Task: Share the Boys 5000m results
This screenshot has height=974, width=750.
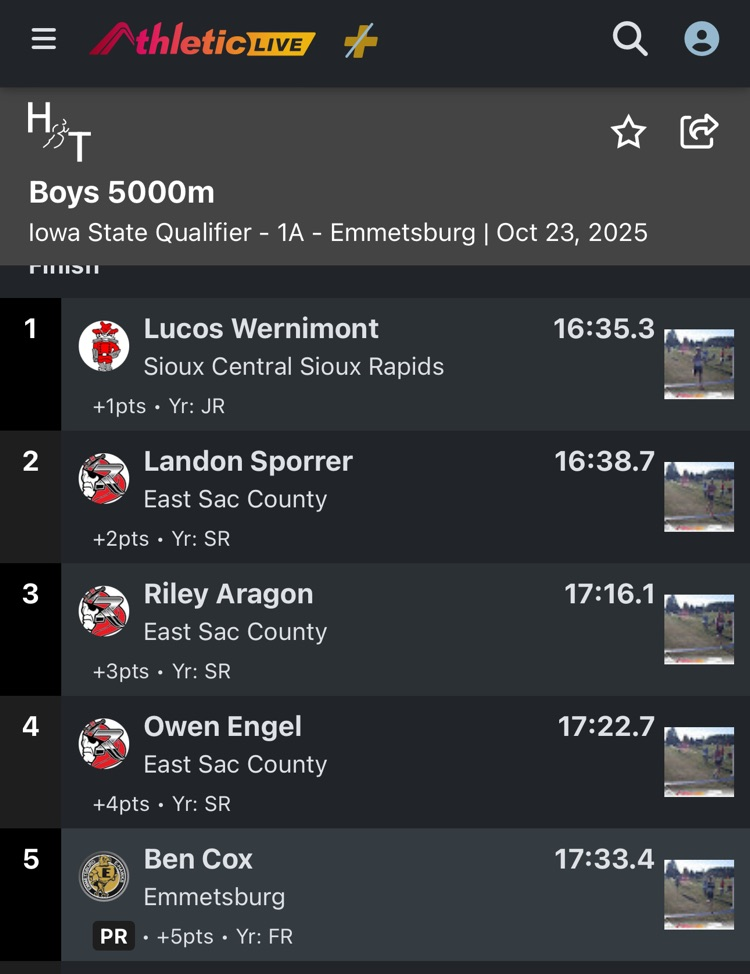Action: (699, 131)
